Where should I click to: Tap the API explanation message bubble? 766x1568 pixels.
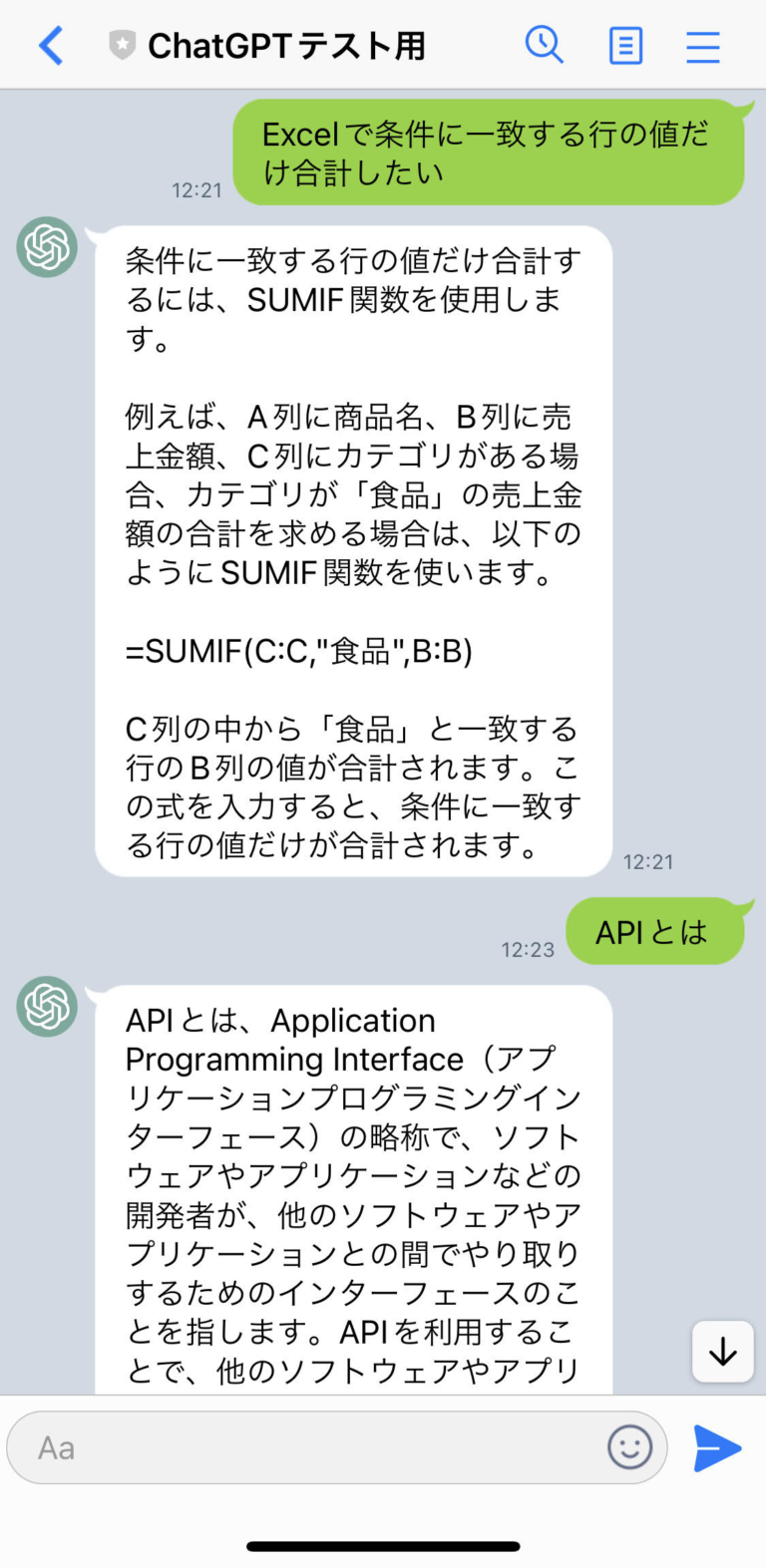(354, 1176)
